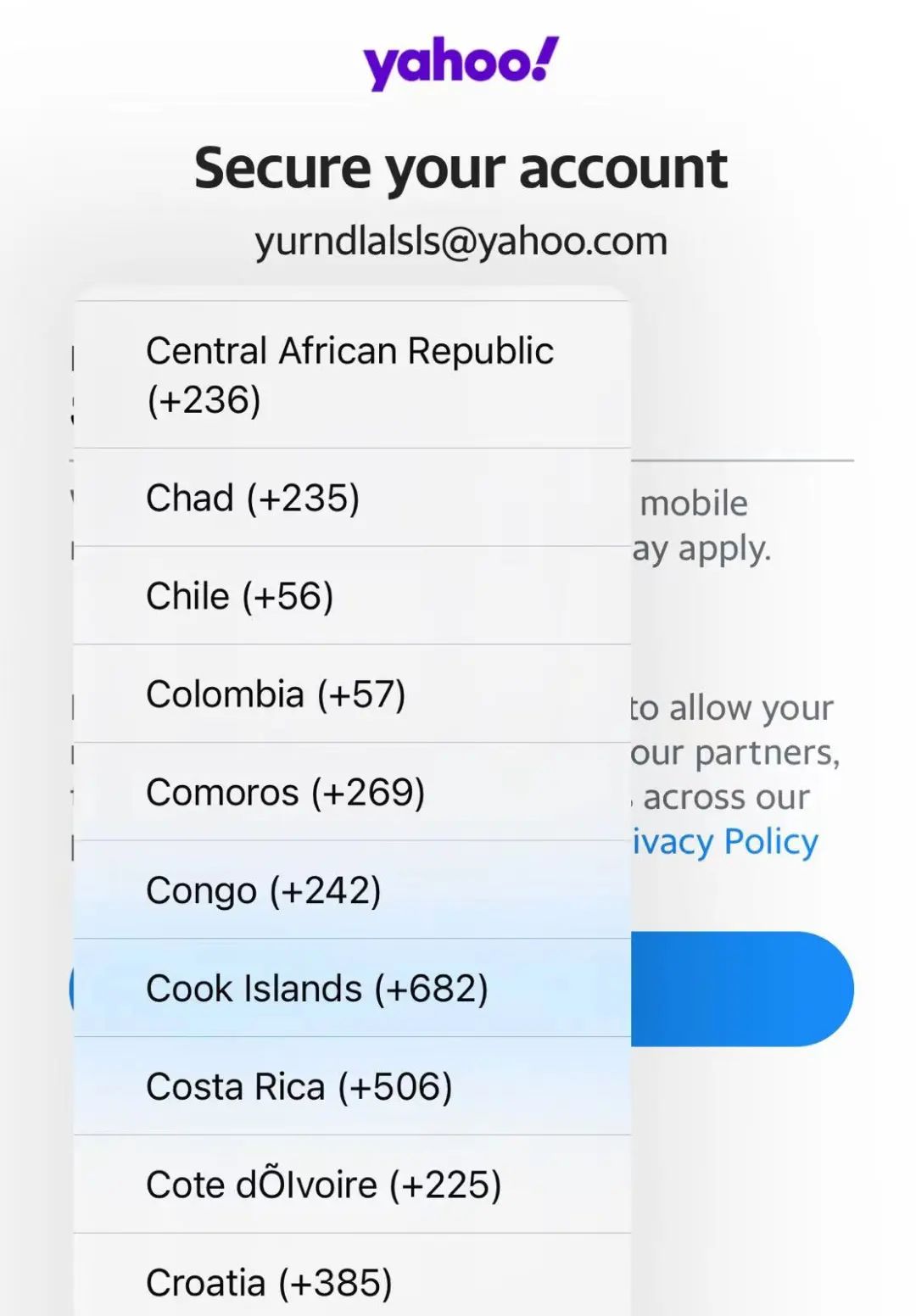This screenshot has height=1316, width=916.
Task: Choose Comoros (+269) option
Action: 285,793
